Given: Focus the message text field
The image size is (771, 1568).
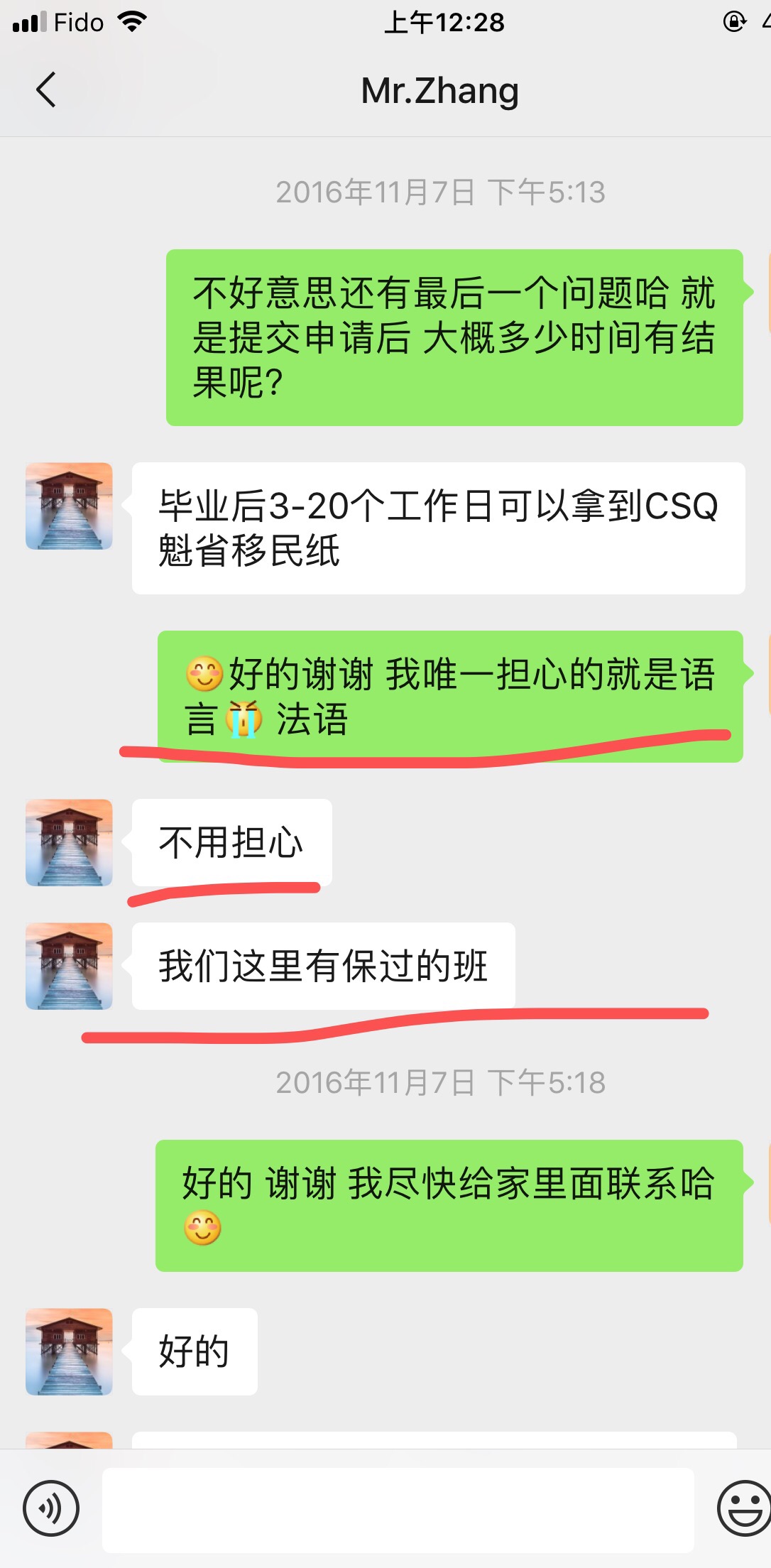Looking at the screenshot, I should pos(398,1510).
